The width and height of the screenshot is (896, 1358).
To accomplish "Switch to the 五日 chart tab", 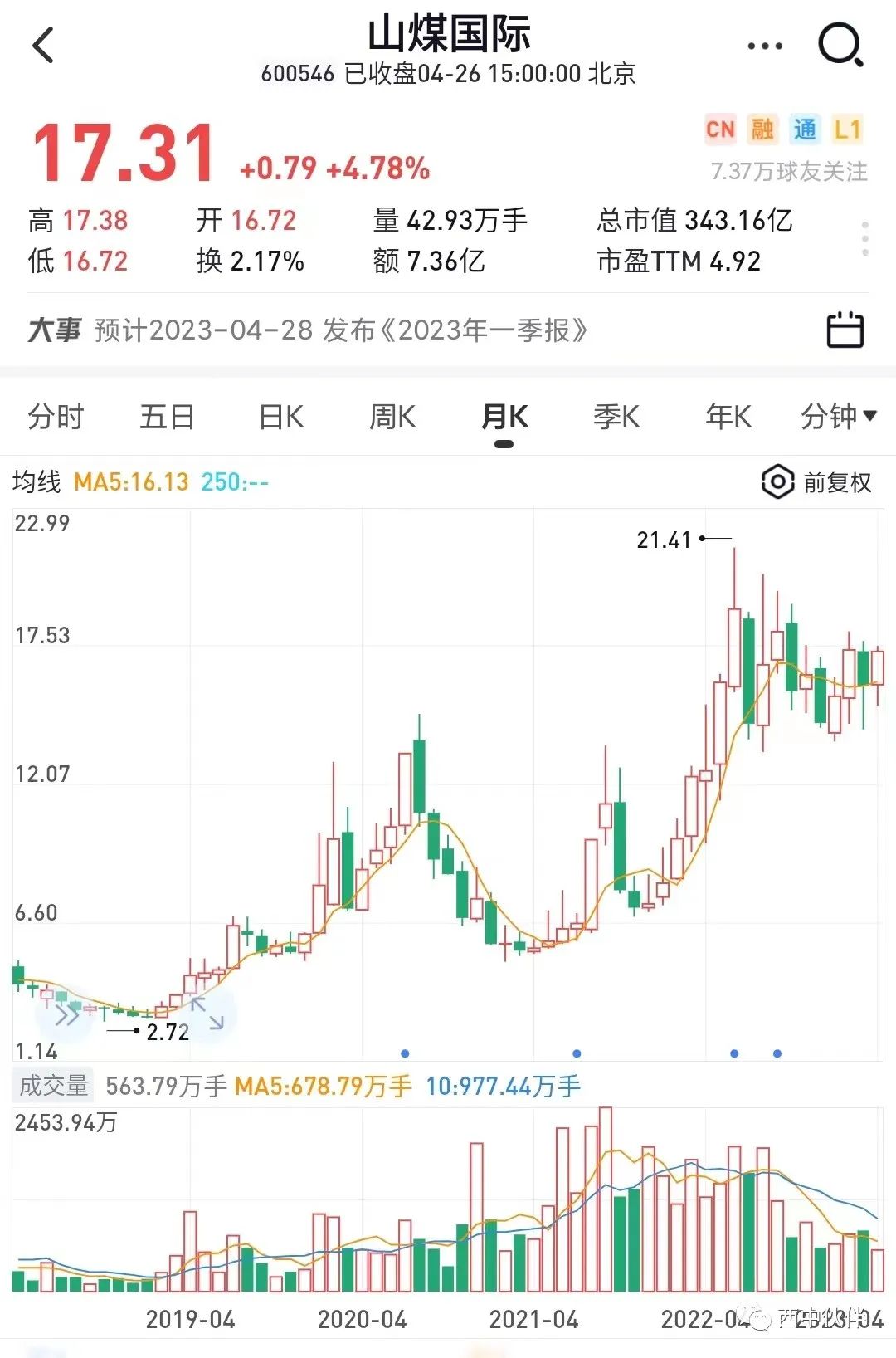I will pyautogui.click(x=167, y=417).
